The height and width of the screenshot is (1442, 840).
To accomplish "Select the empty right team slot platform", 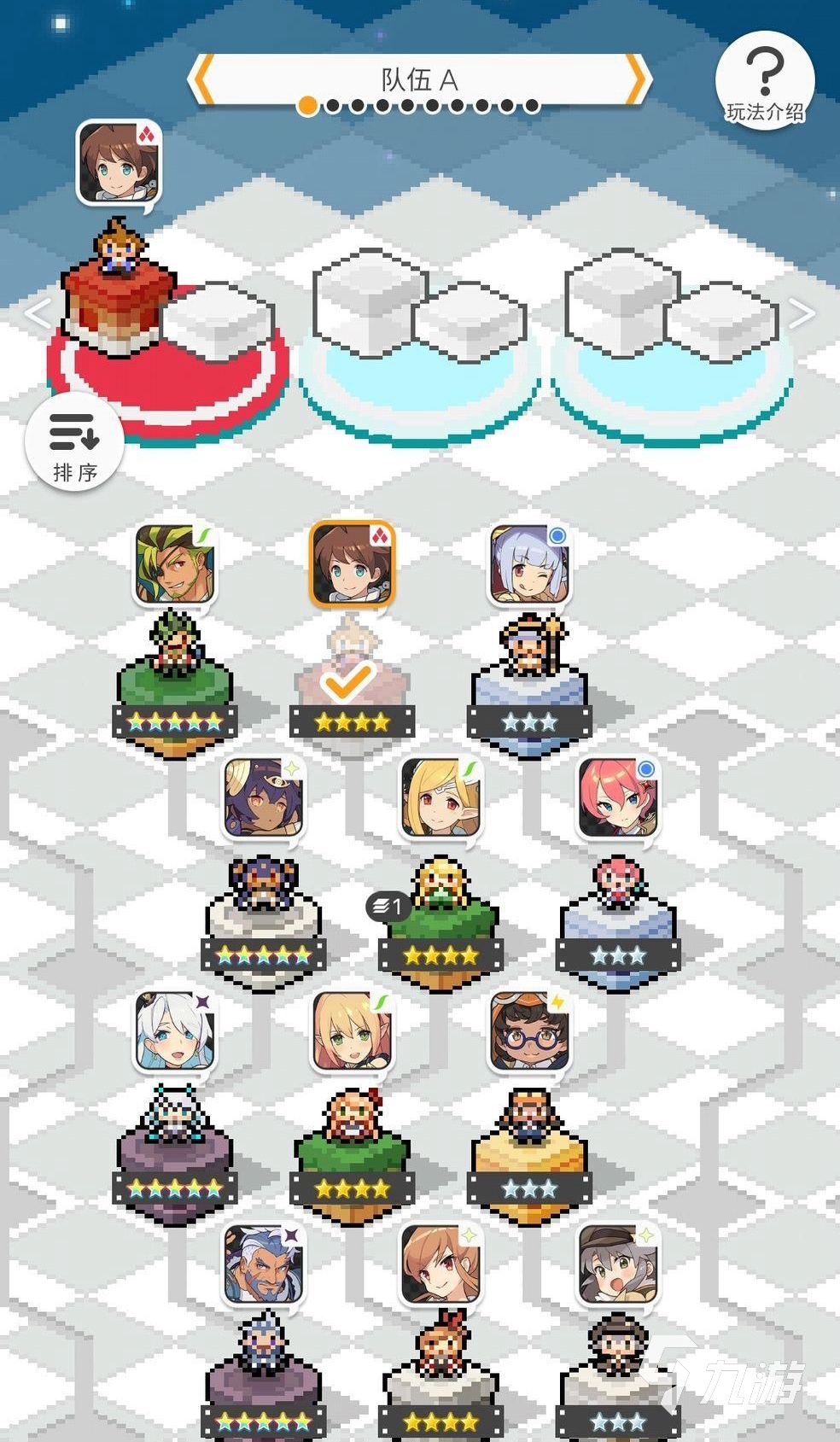I will tap(672, 342).
